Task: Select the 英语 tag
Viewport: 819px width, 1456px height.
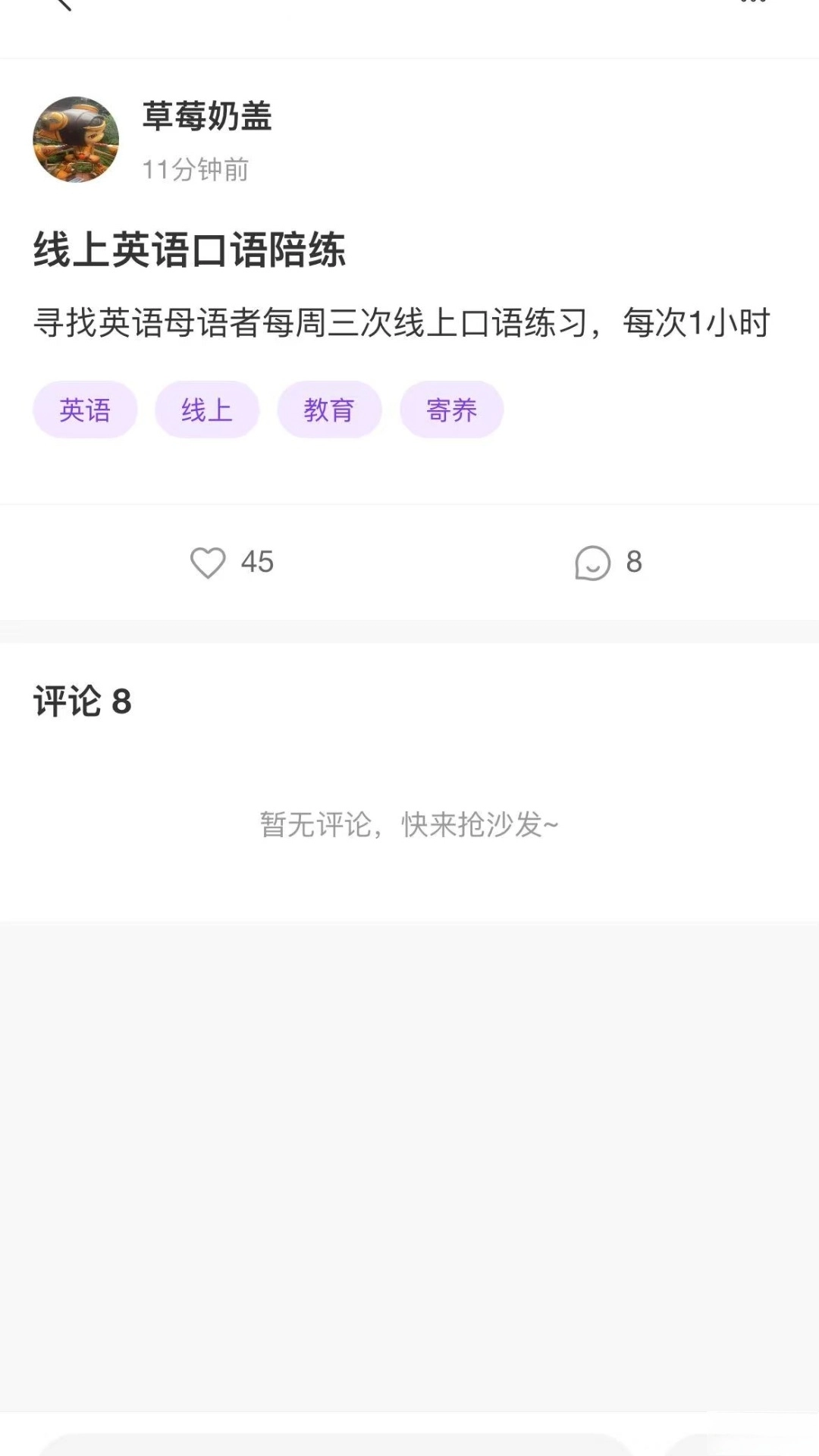Action: click(x=85, y=409)
